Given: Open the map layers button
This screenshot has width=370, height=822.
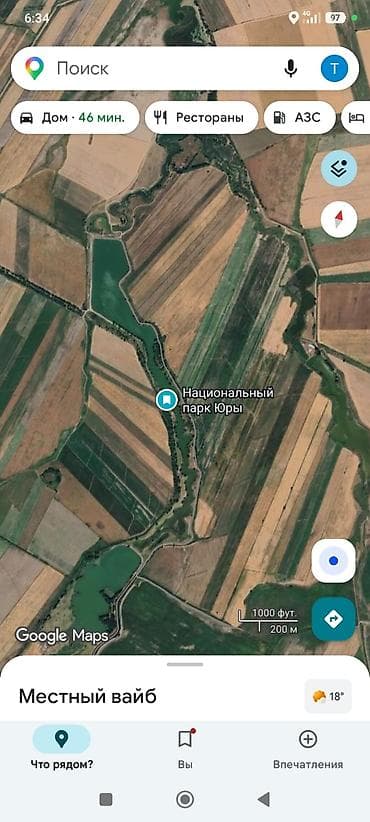Looking at the screenshot, I should (339, 168).
